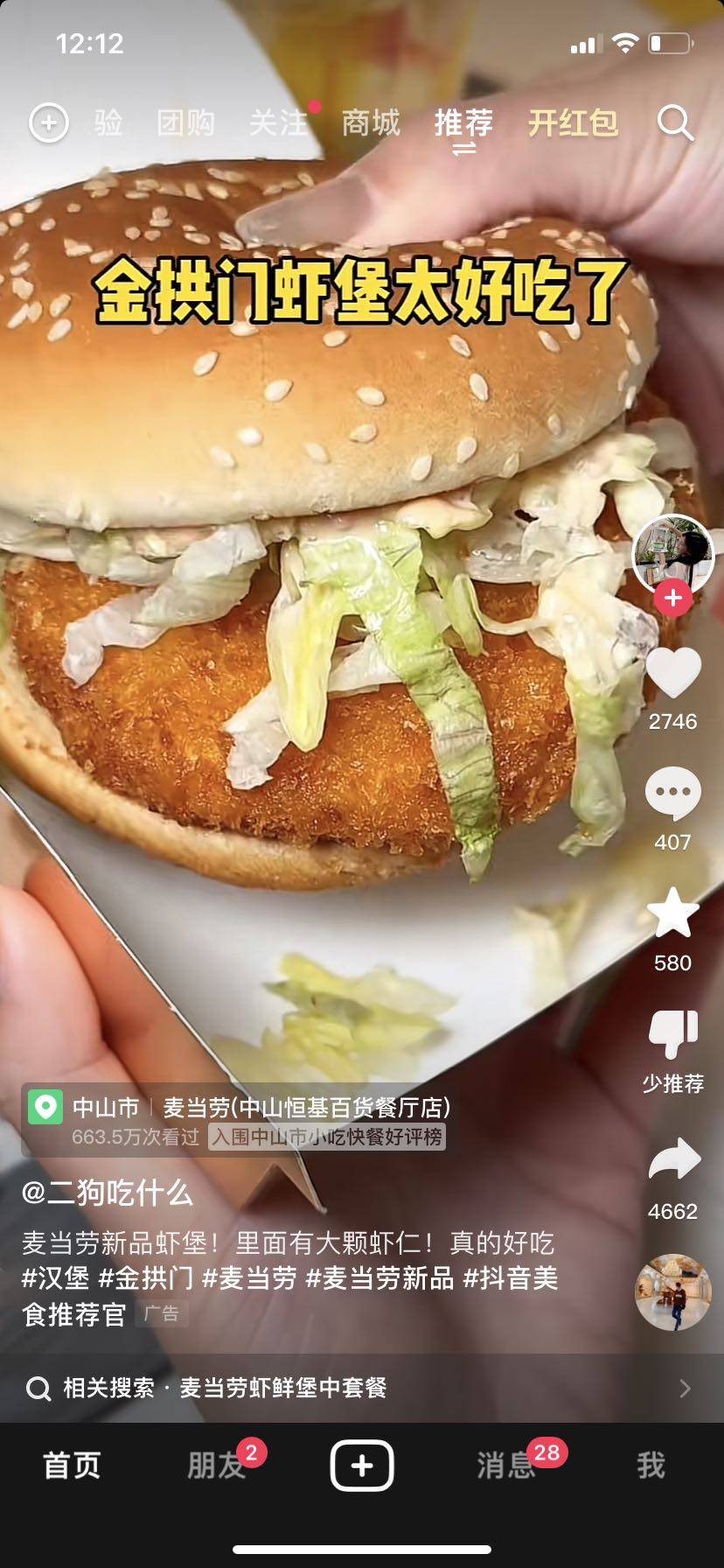Open the 开红包 tab
This screenshot has height=1568, width=724.
pyautogui.click(x=573, y=123)
